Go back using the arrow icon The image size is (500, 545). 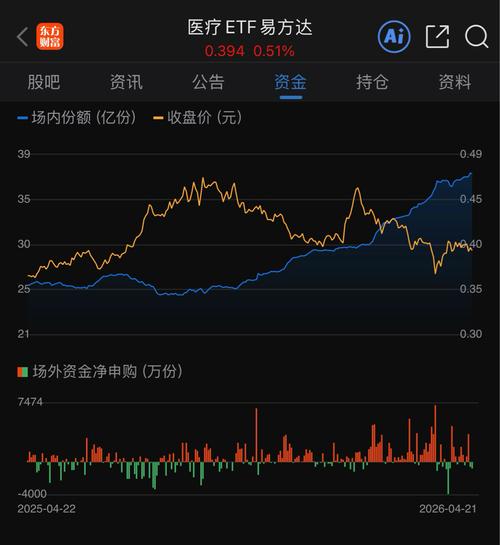pos(22,37)
